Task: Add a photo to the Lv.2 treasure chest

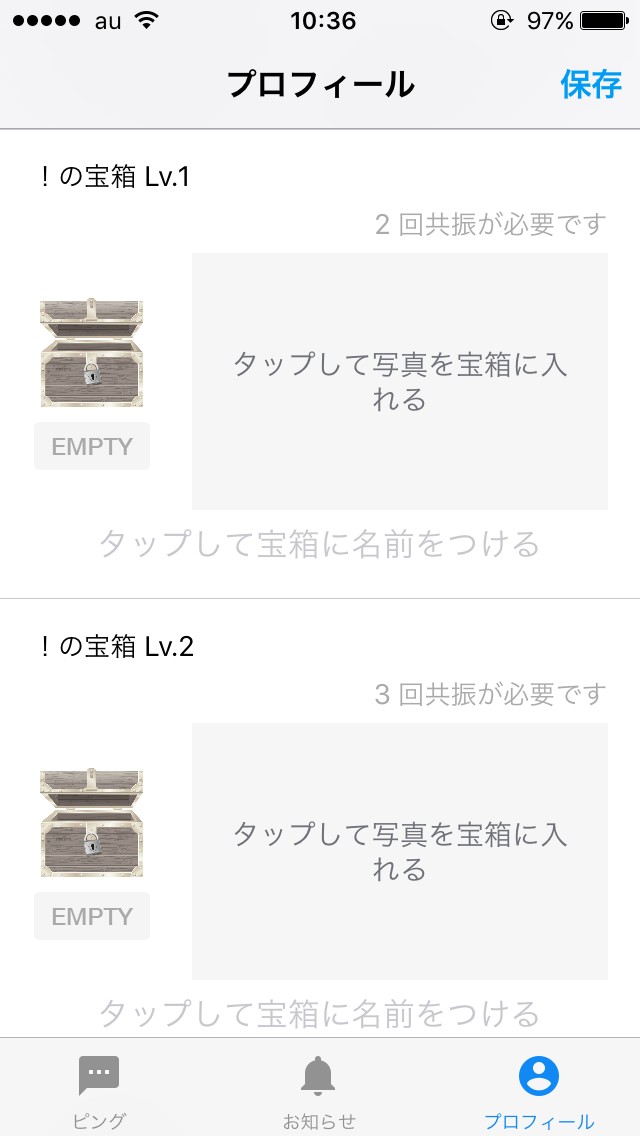Action: click(400, 851)
